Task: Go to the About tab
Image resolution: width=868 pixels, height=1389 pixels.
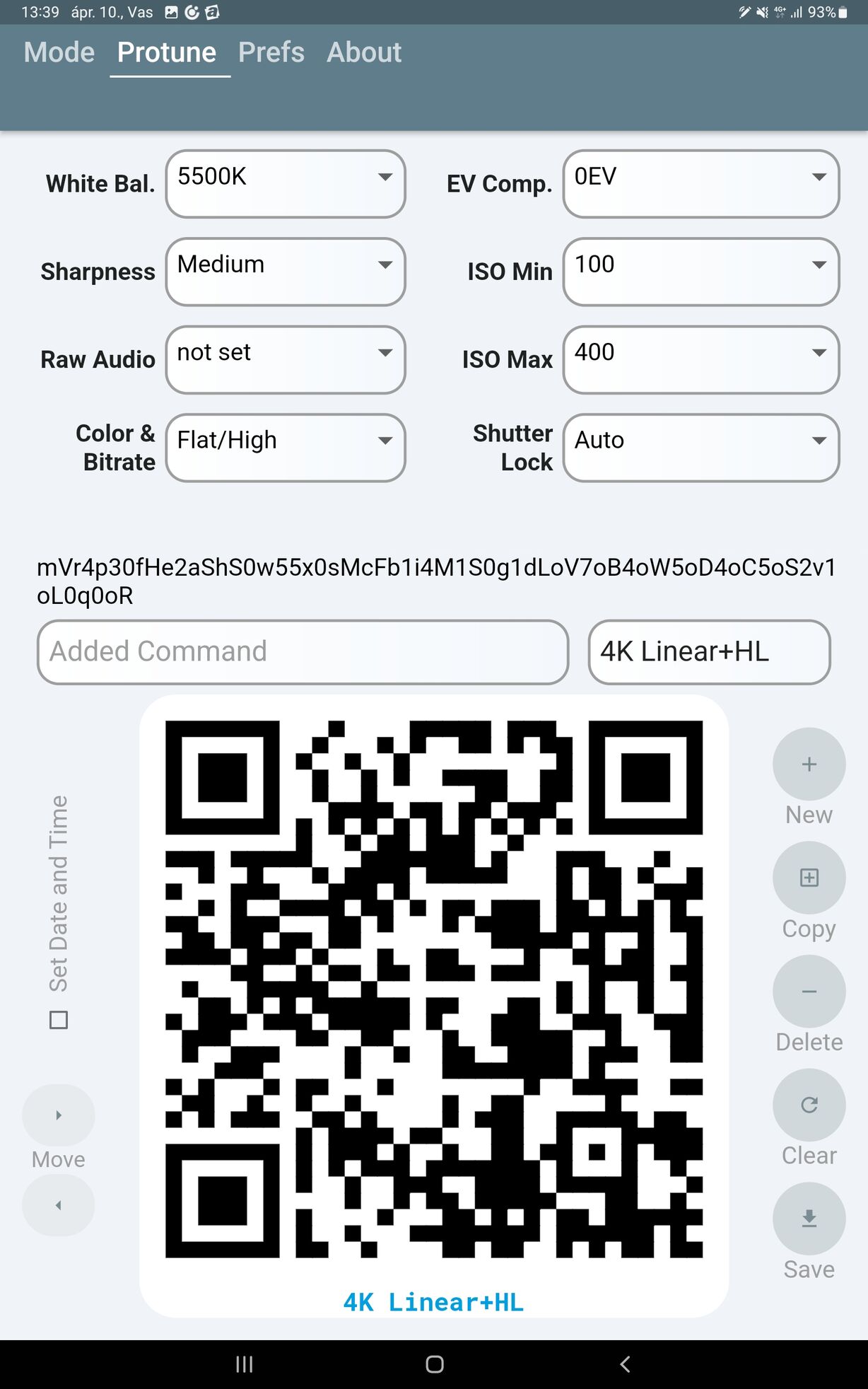Action: [x=363, y=52]
